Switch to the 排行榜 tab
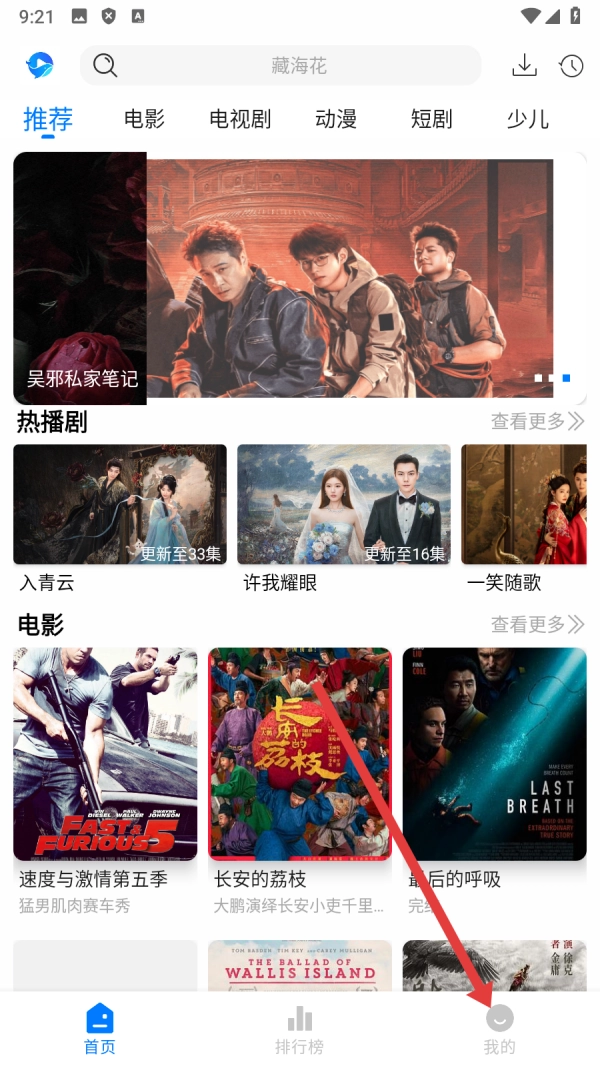The height and width of the screenshot is (1066, 600). [x=300, y=1030]
